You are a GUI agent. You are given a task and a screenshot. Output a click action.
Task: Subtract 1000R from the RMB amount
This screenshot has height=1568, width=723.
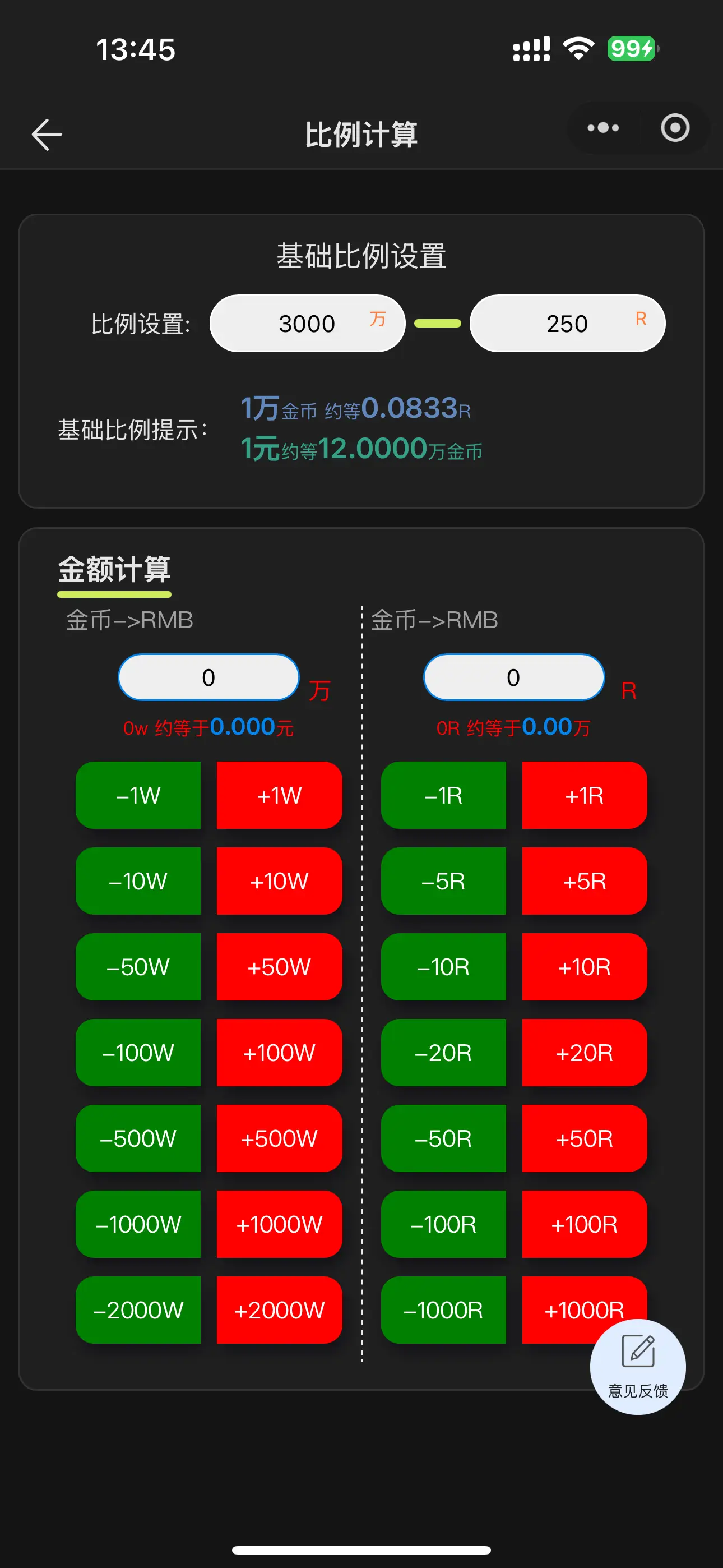(444, 1310)
